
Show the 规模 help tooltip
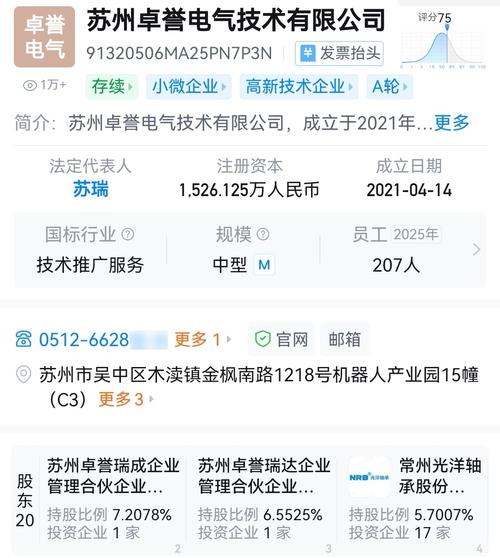tap(263, 234)
